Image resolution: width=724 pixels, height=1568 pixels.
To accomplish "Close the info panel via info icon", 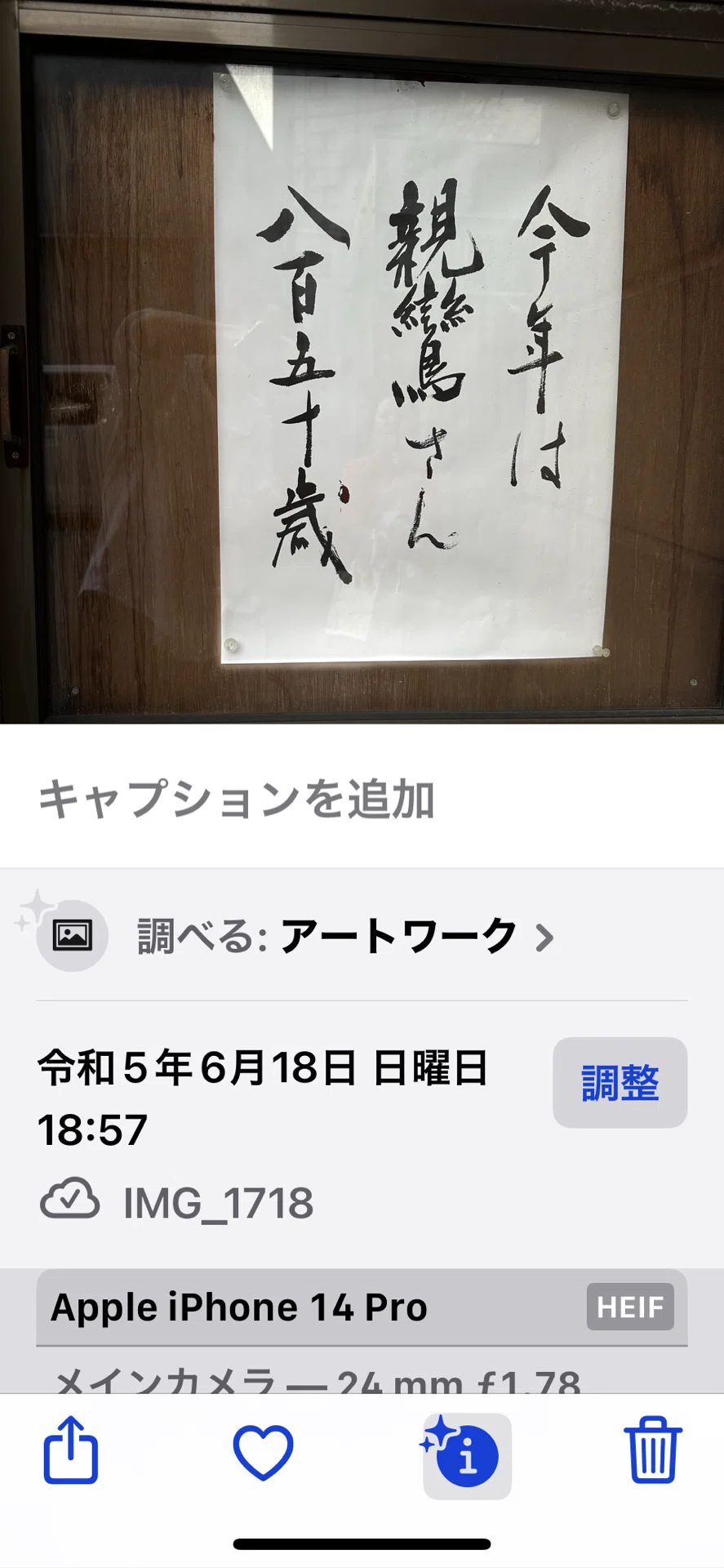I will point(467,1455).
